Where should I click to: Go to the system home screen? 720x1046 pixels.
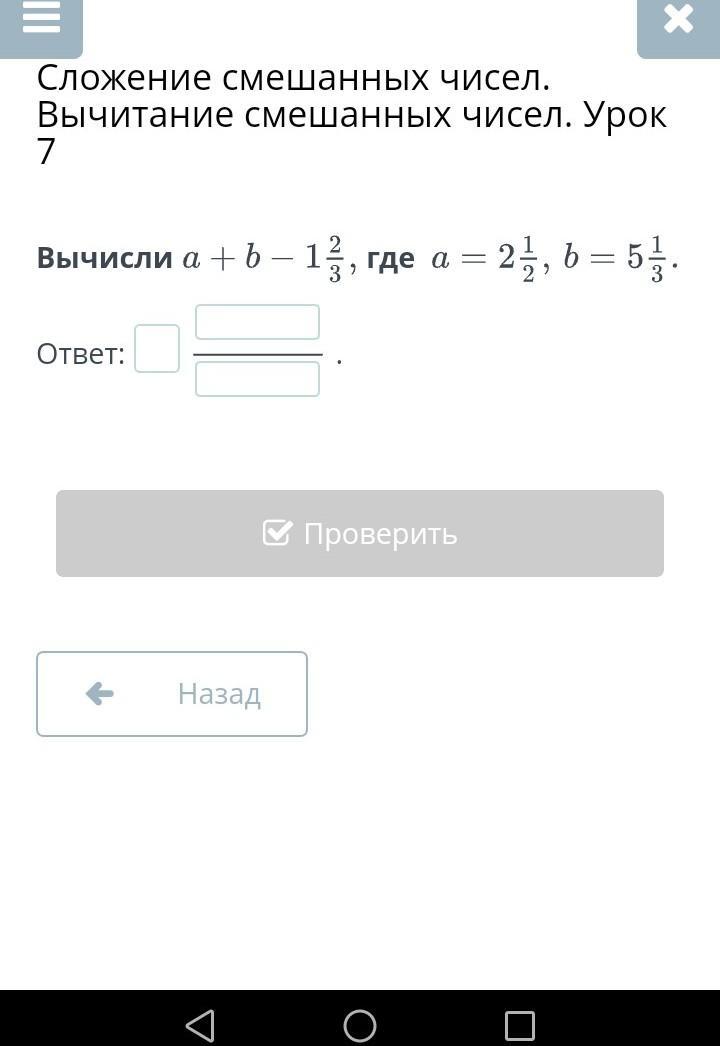360,1025
